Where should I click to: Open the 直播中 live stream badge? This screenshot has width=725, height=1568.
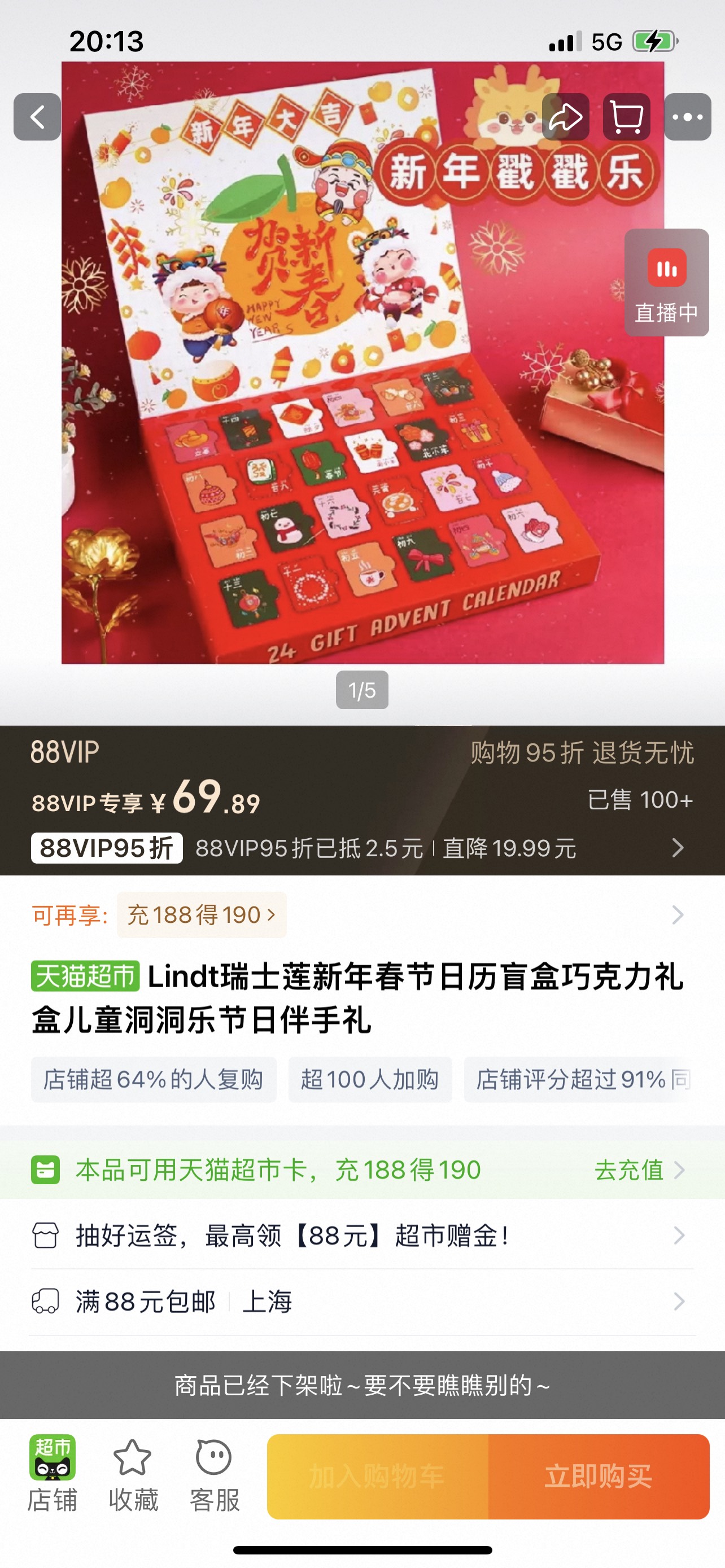pyautogui.click(x=667, y=283)
